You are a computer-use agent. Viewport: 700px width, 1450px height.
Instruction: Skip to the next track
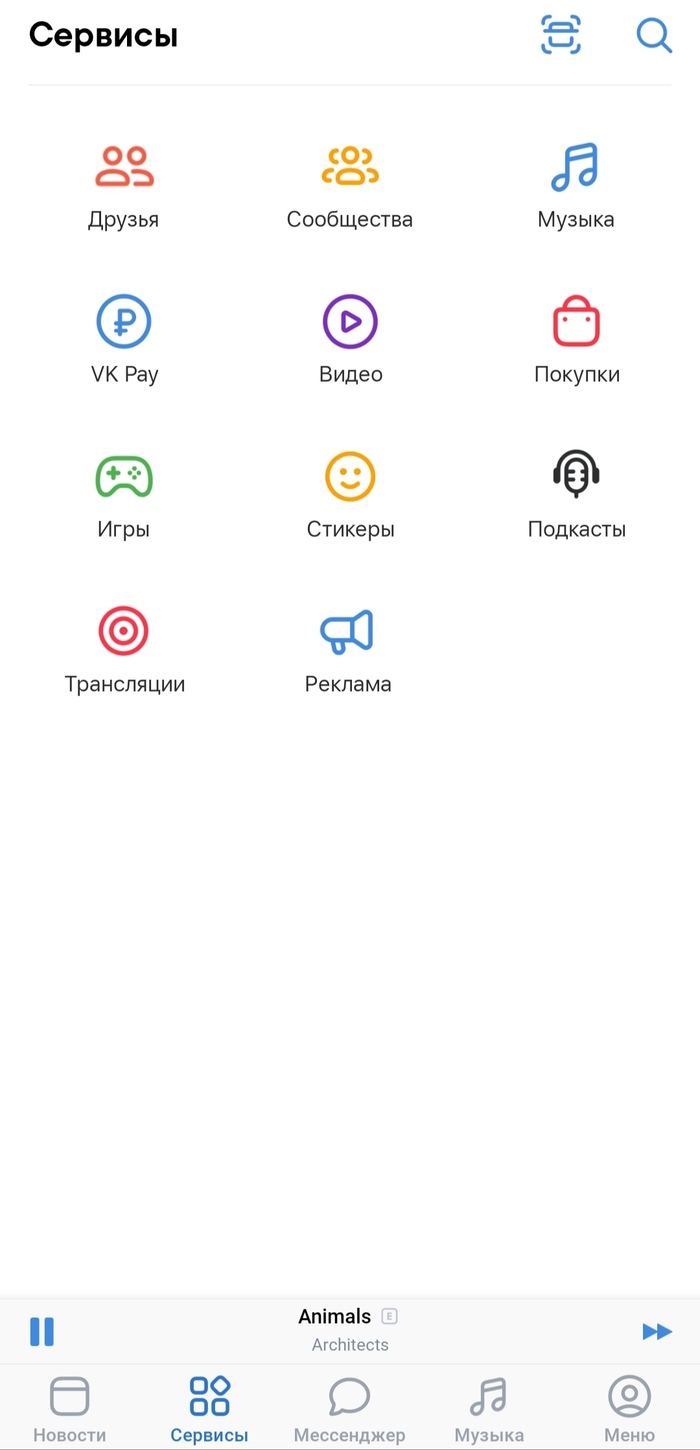[x=657, y=1331]
